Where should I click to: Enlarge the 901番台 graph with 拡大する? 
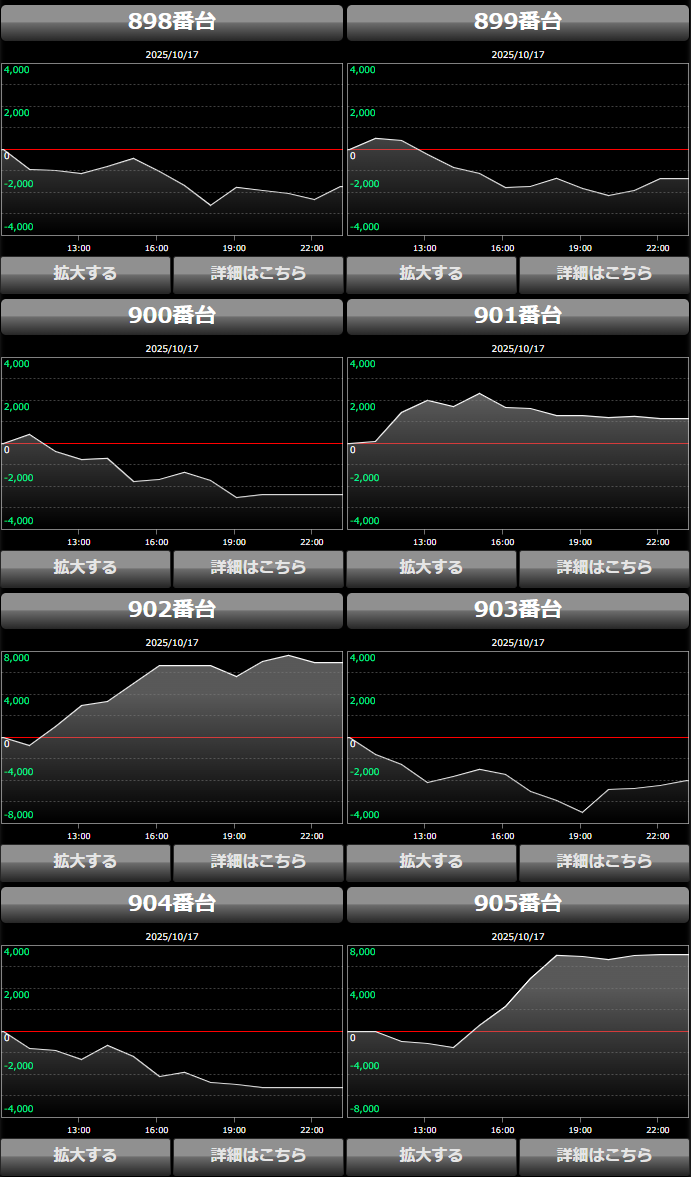(432, 567)
